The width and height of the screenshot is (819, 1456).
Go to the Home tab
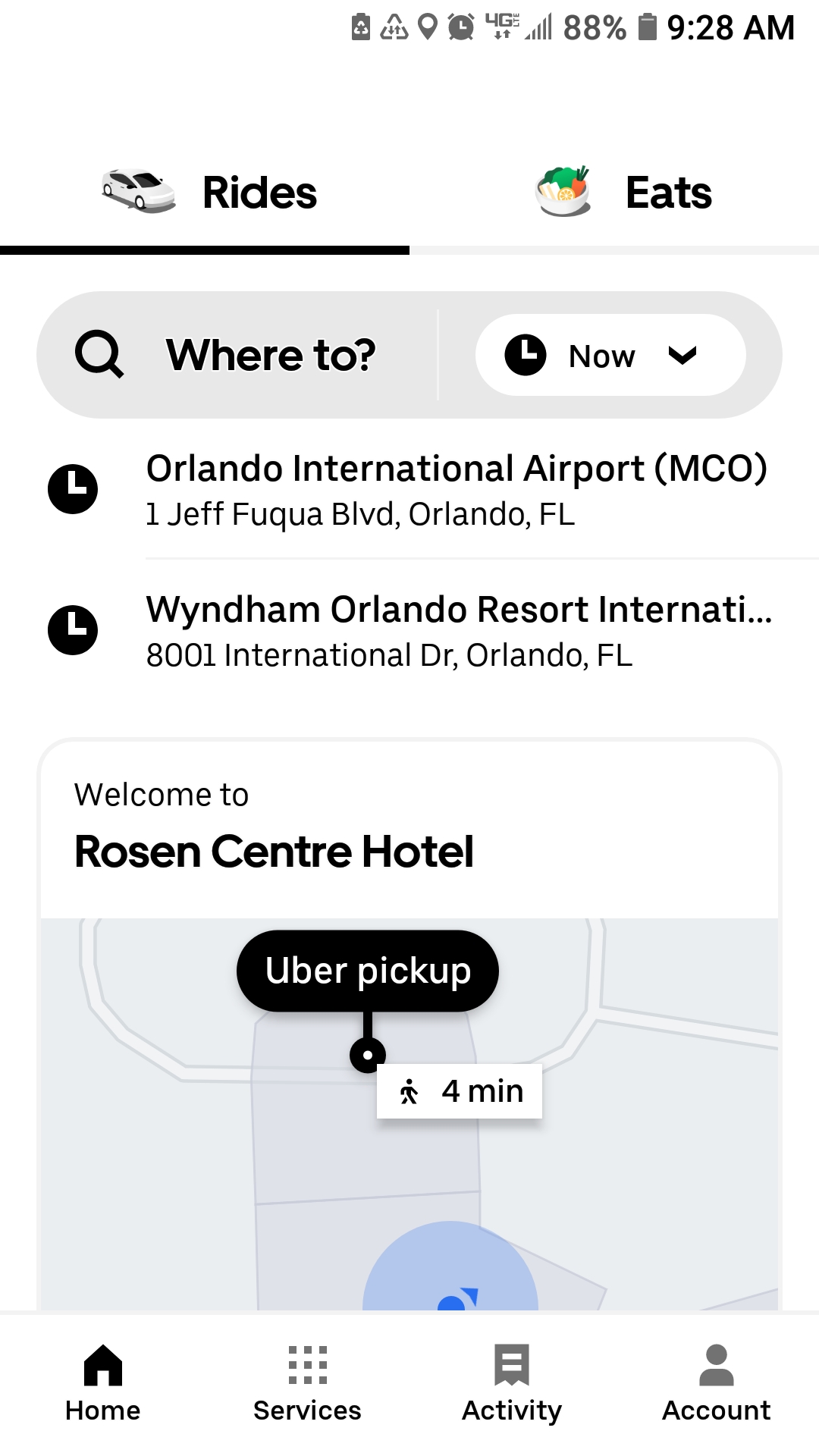coord(103,1383)
